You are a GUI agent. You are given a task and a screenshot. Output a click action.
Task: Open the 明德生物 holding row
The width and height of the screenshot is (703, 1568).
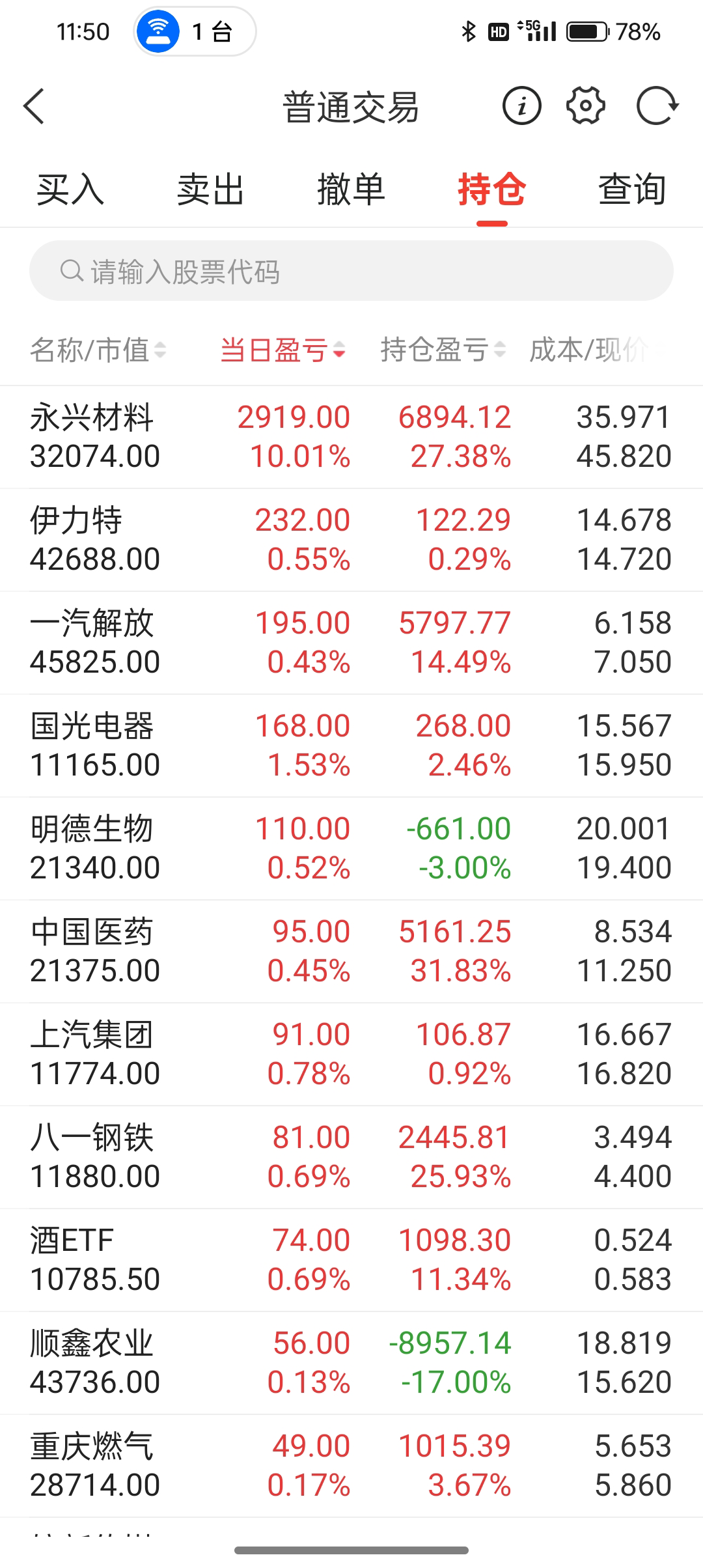click(351, 848)
